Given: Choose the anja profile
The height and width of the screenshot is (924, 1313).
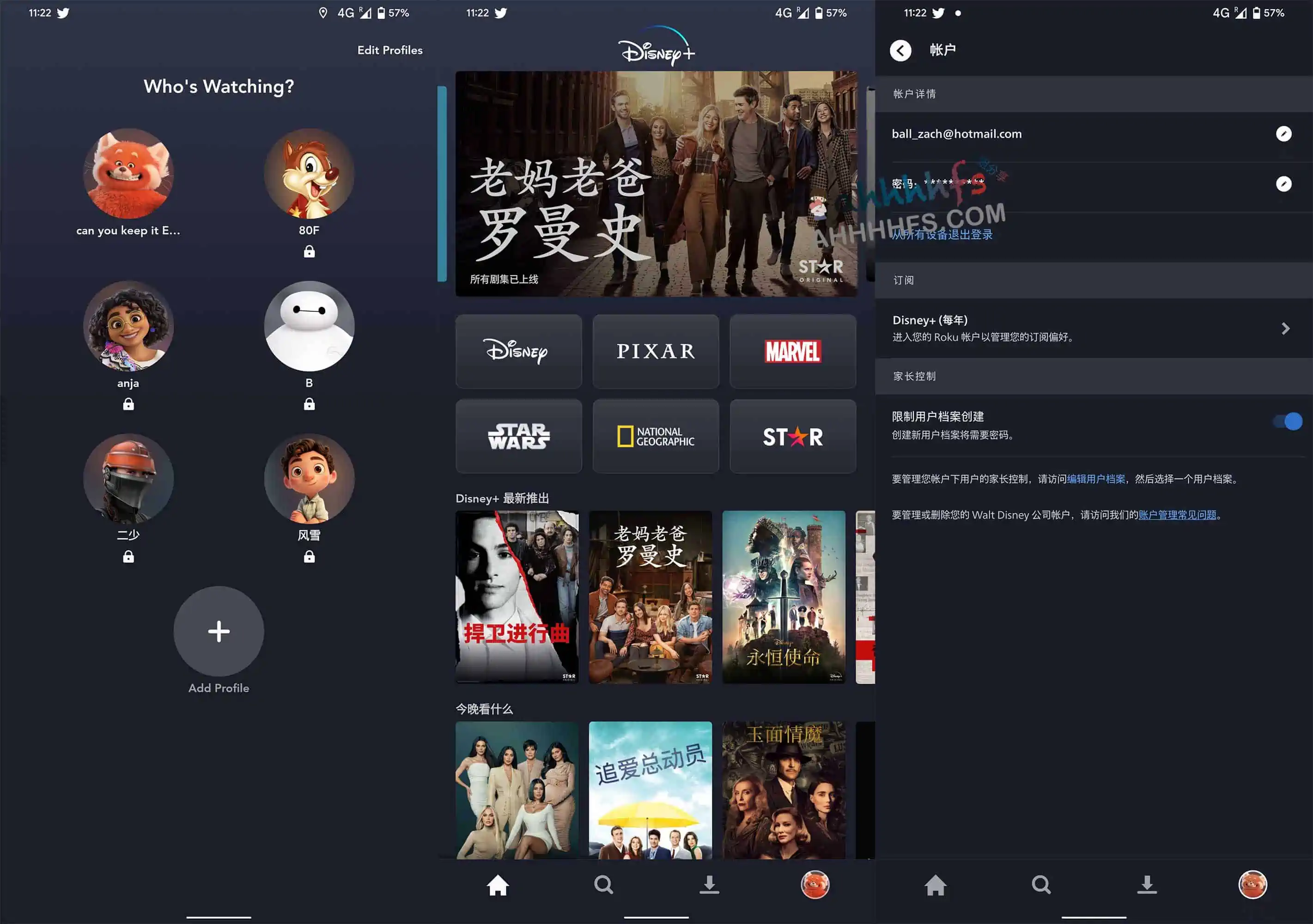Looking at the screenshot, I should pos(128,327).
